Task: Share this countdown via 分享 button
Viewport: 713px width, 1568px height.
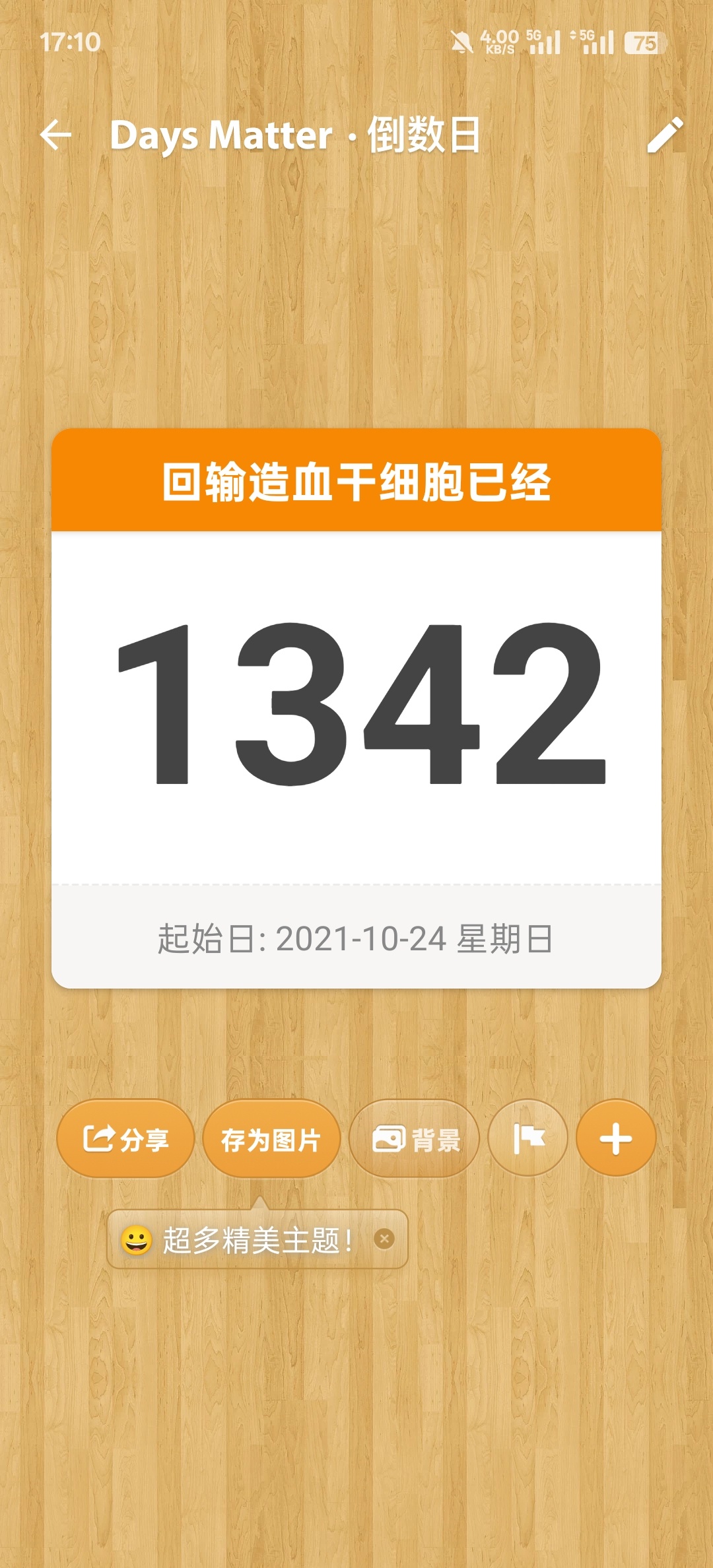Action: pos(125,1139)
